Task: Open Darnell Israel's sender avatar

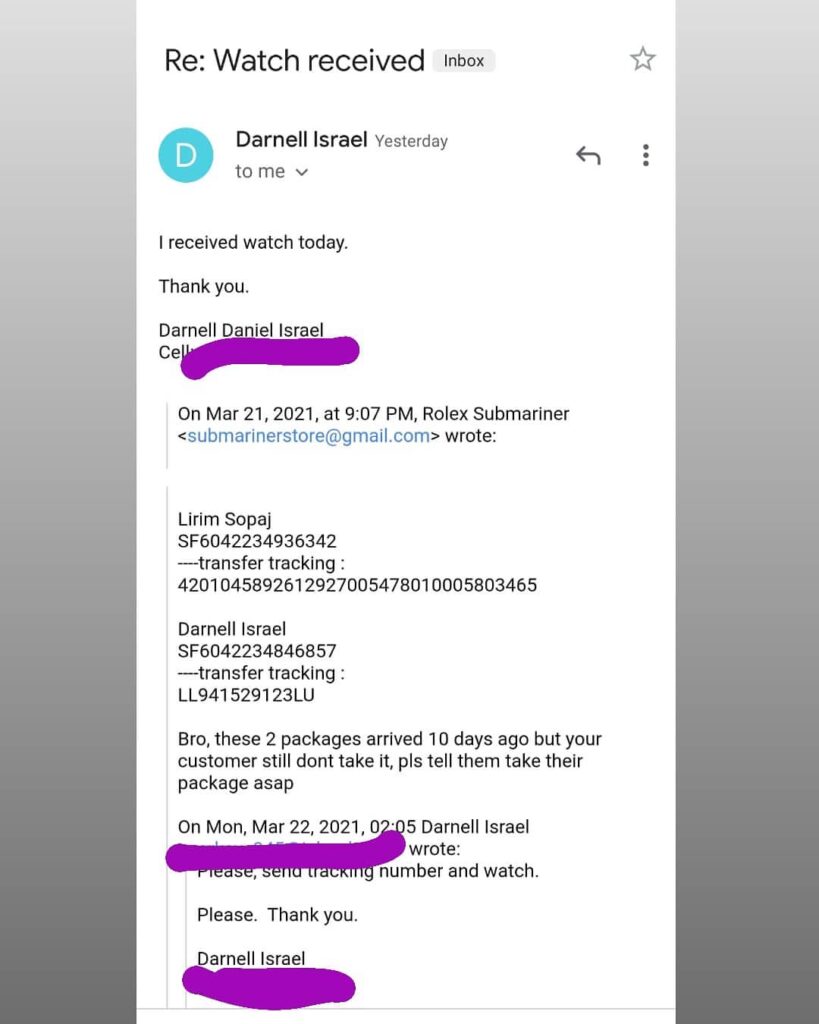Action: tap(186, 155)
